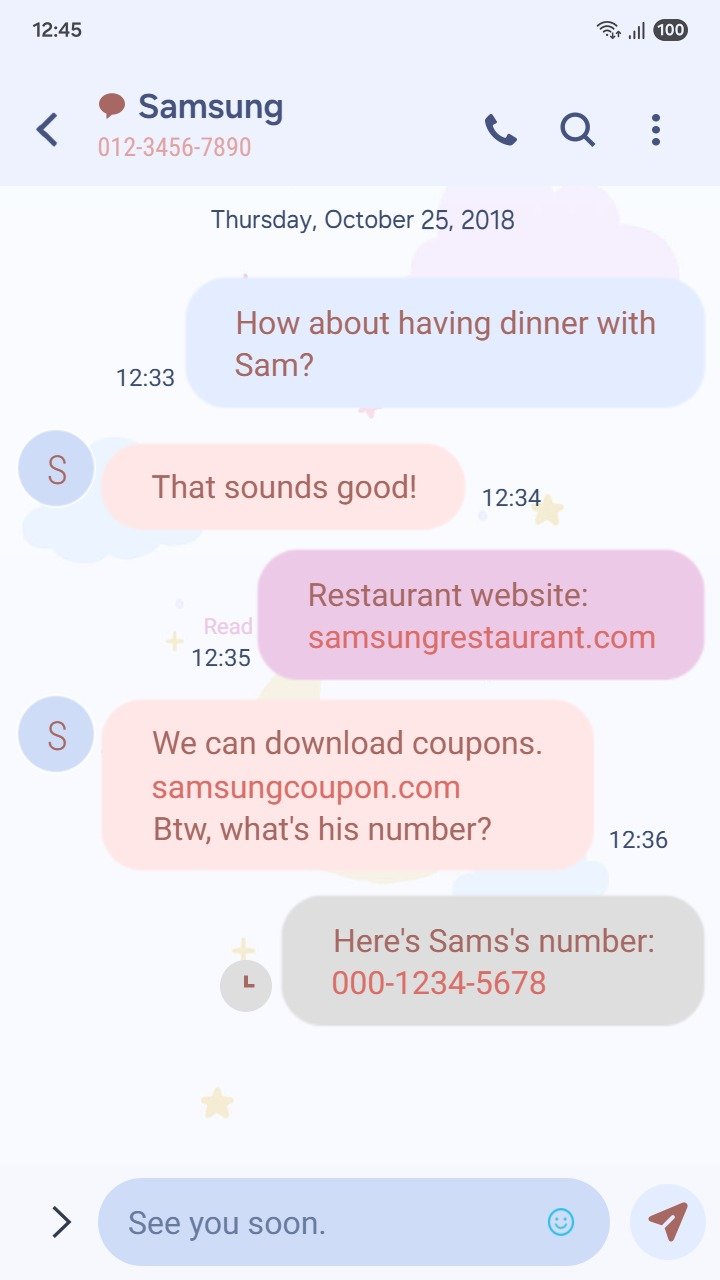
Task: Tap the phone number 000-1234-5678
Action: (x=439, y=983)
